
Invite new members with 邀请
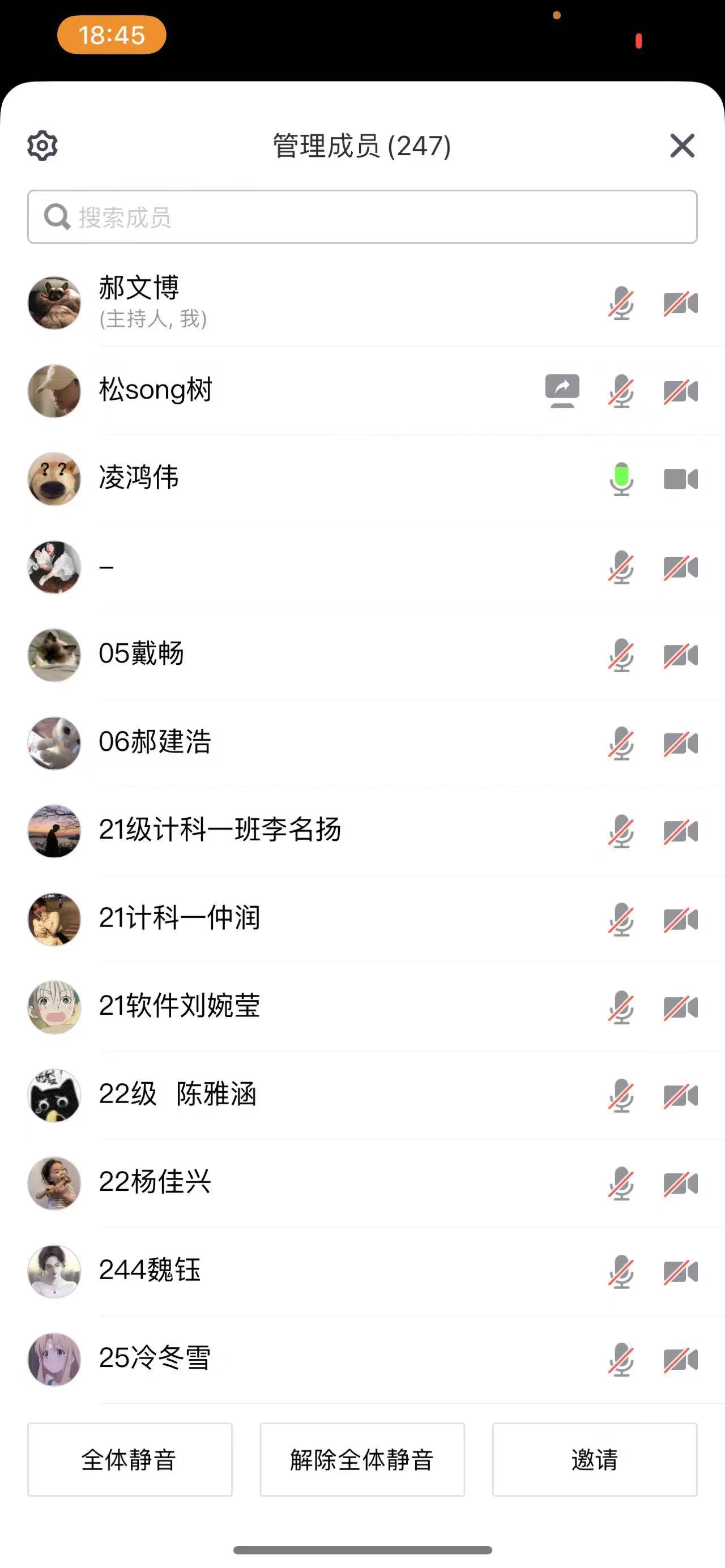pyautogui.click(x=595, y=1459)
